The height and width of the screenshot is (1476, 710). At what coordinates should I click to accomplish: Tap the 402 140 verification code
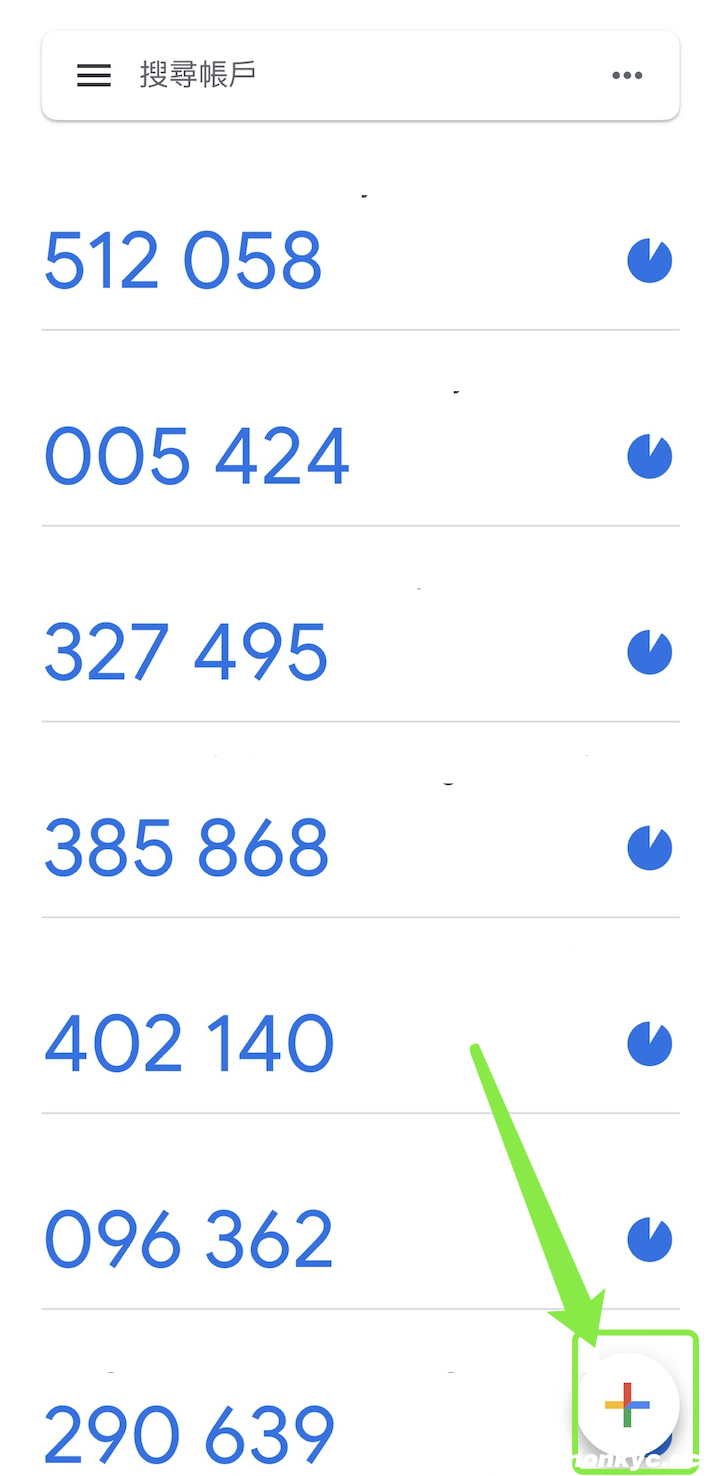pyautogui.click(x=189, y=1045)
